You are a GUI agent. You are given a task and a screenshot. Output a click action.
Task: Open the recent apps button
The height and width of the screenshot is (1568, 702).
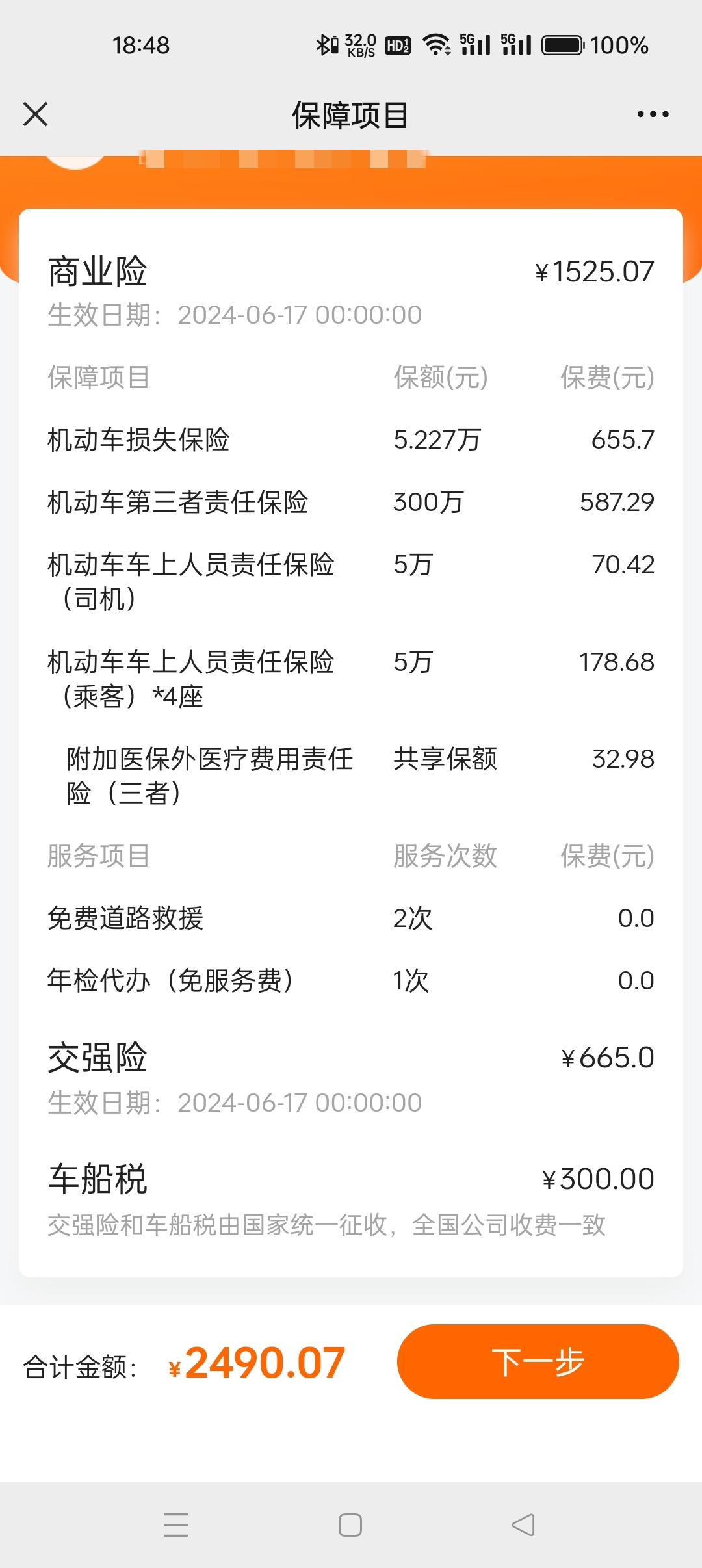coord(176,1524)
